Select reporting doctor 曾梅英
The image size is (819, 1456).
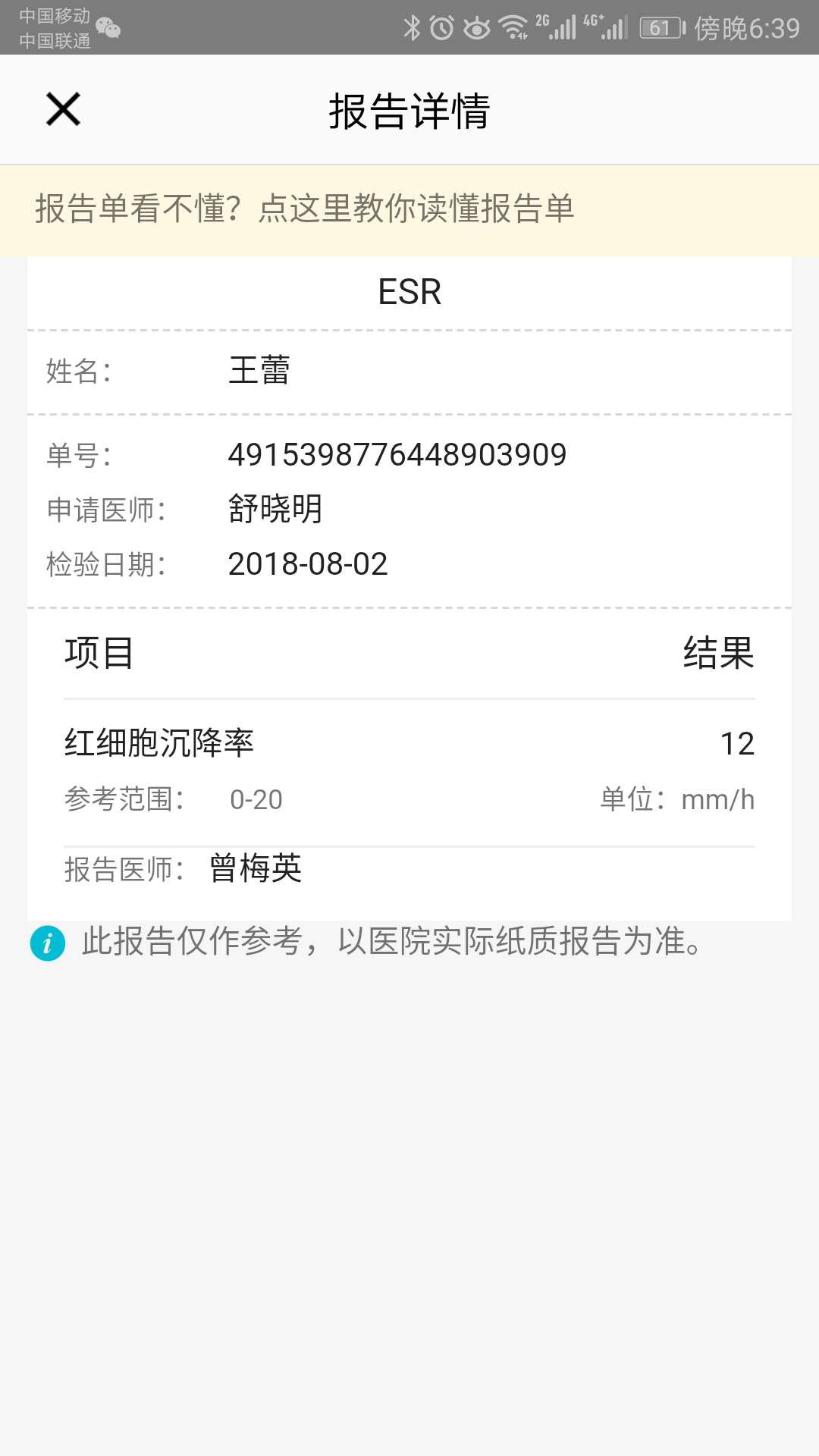(x=253, y=871)
